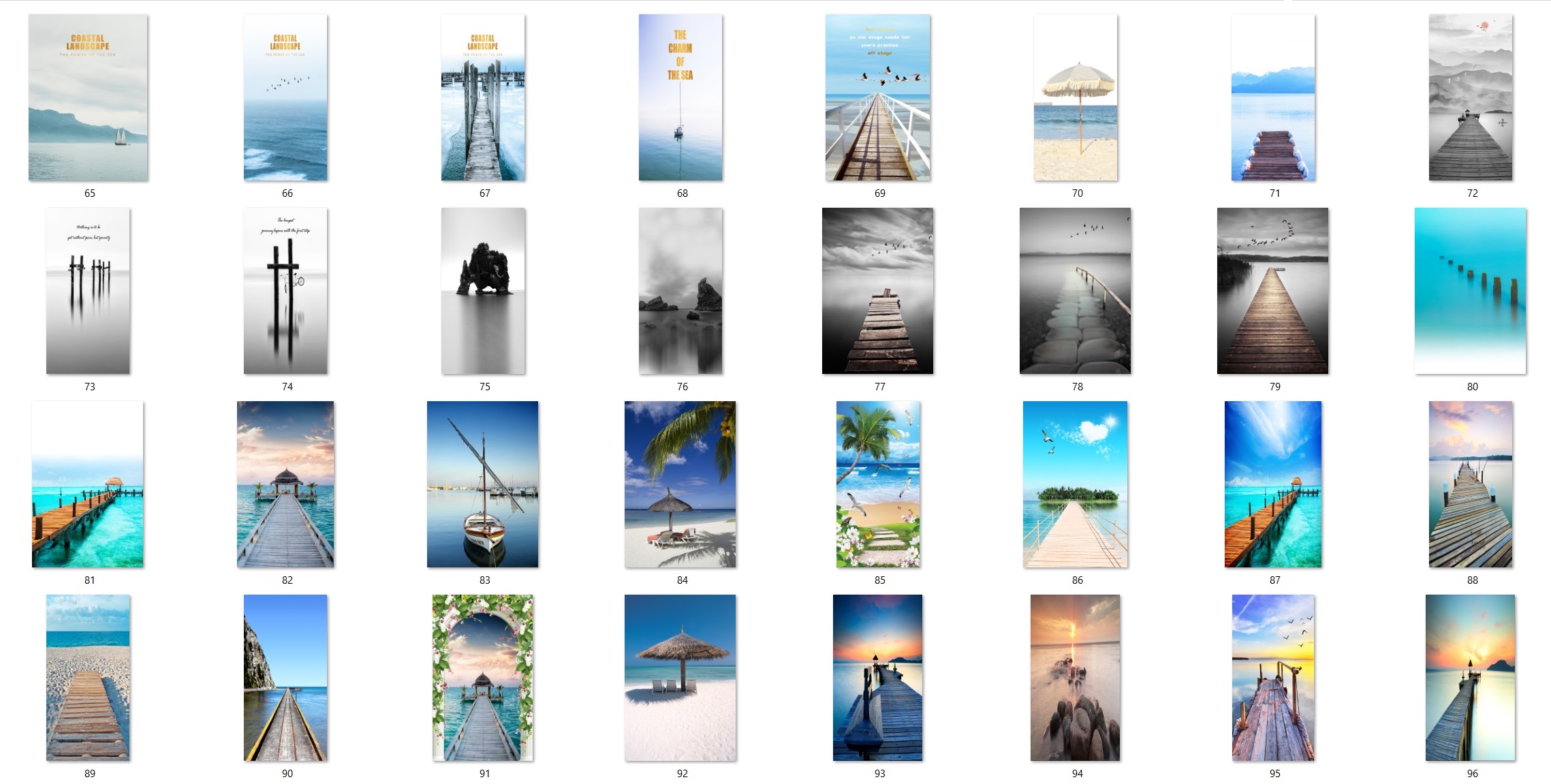Image resolution: width=1551 pixels, height=784 pixels.
Task: Open image 70 with beach umbrella
Action: (1075, 97)
